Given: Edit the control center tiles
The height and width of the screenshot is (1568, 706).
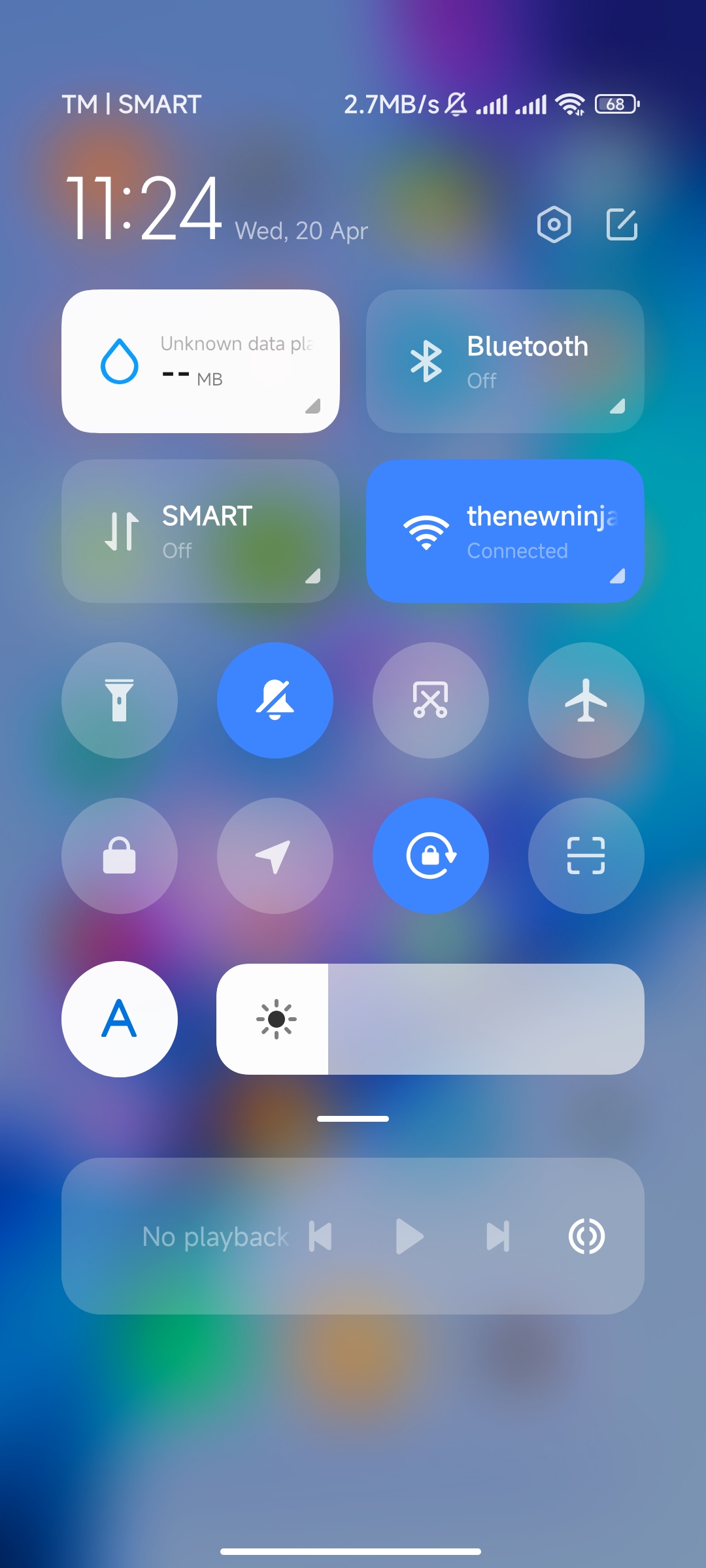Looking at the screenshot, I should pyautogui.click(x=622, y=225).
